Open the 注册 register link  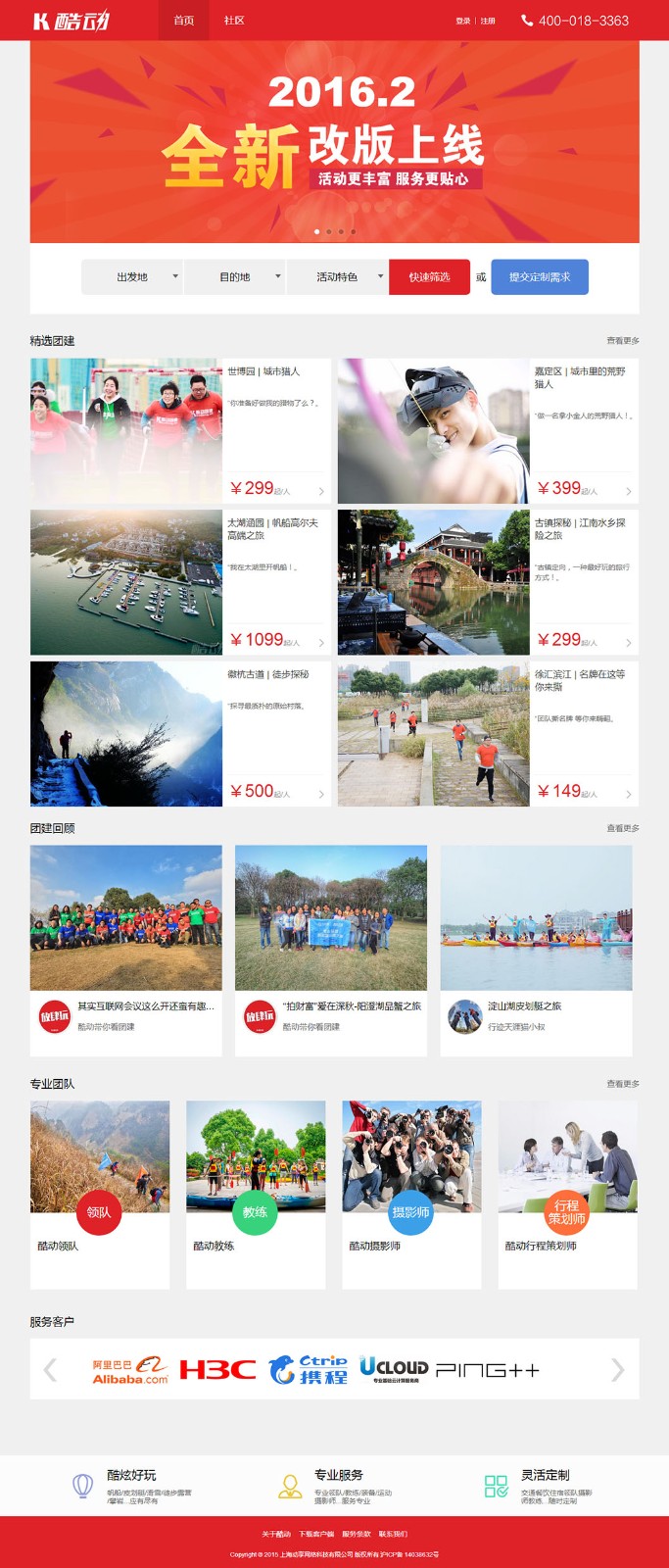(x=488, y=21)
